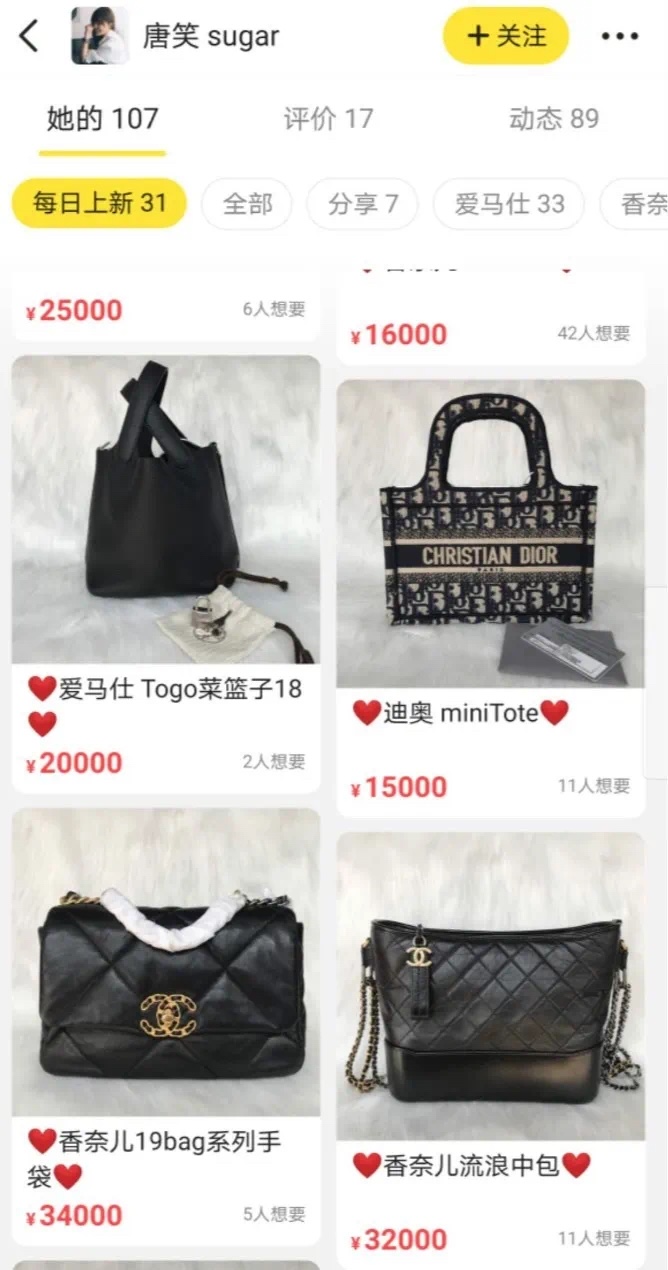This screenshot has height=1270, width=668.
Task: View the 香奈儿流浪中包 listing
Action: [x=490, y=986]
